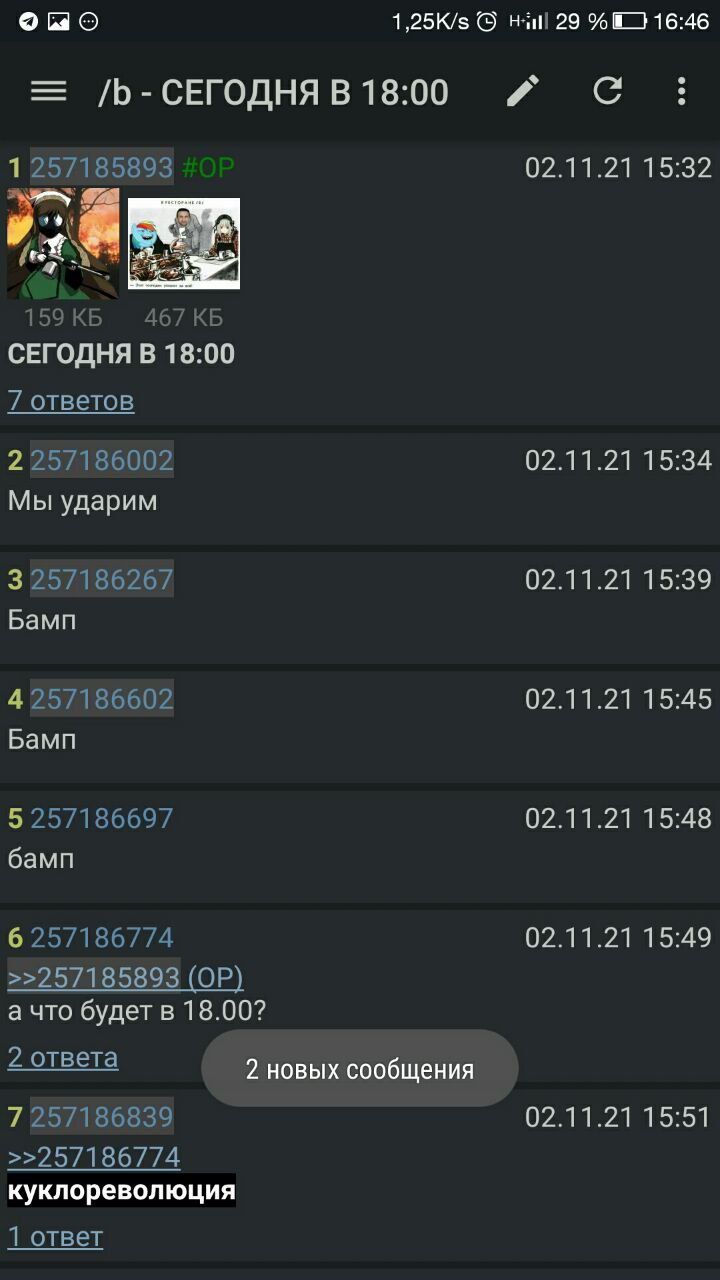Open the 467 КБ attached image
Image resolution: width=720 pixels, height=1280 pixels.
click(184, 243)
